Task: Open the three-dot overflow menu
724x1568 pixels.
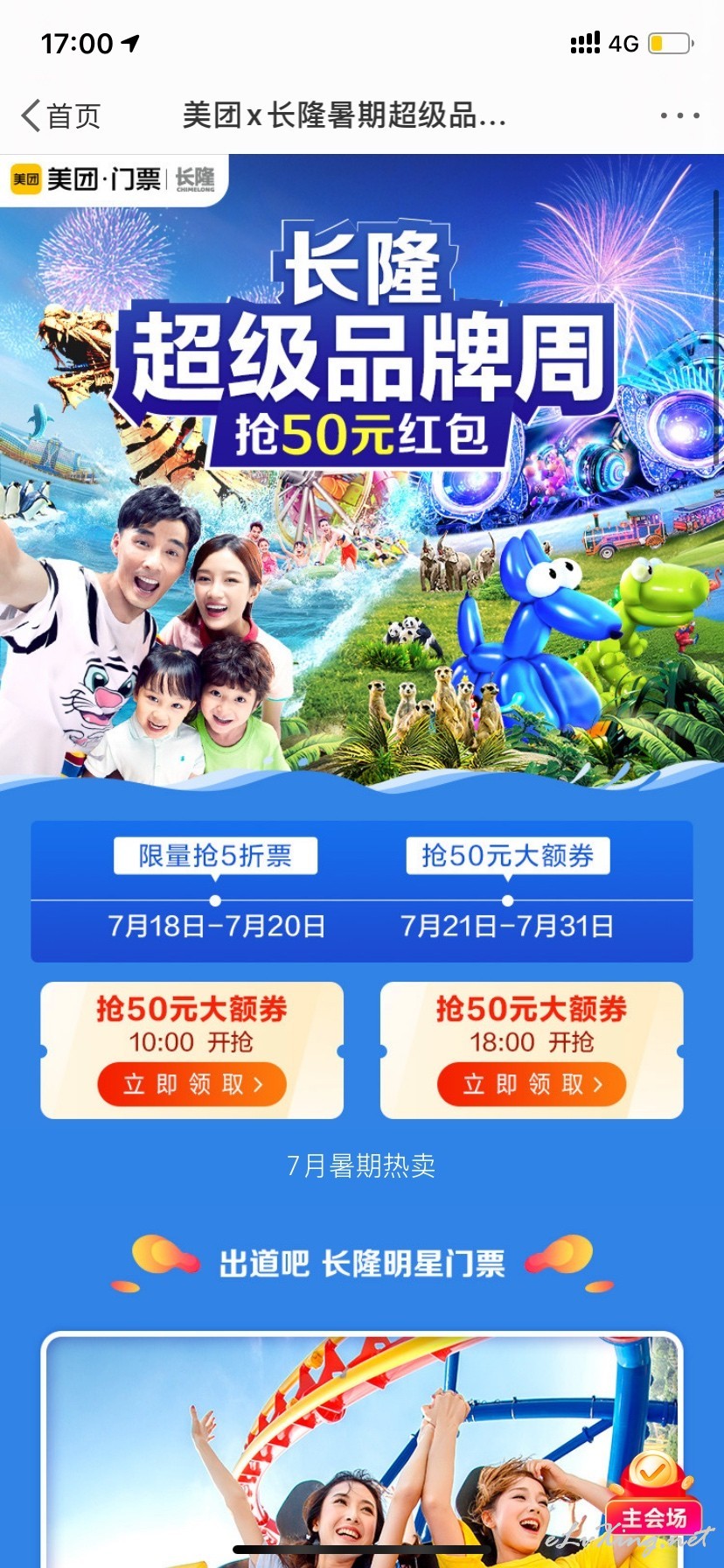Action: [679, 115]
